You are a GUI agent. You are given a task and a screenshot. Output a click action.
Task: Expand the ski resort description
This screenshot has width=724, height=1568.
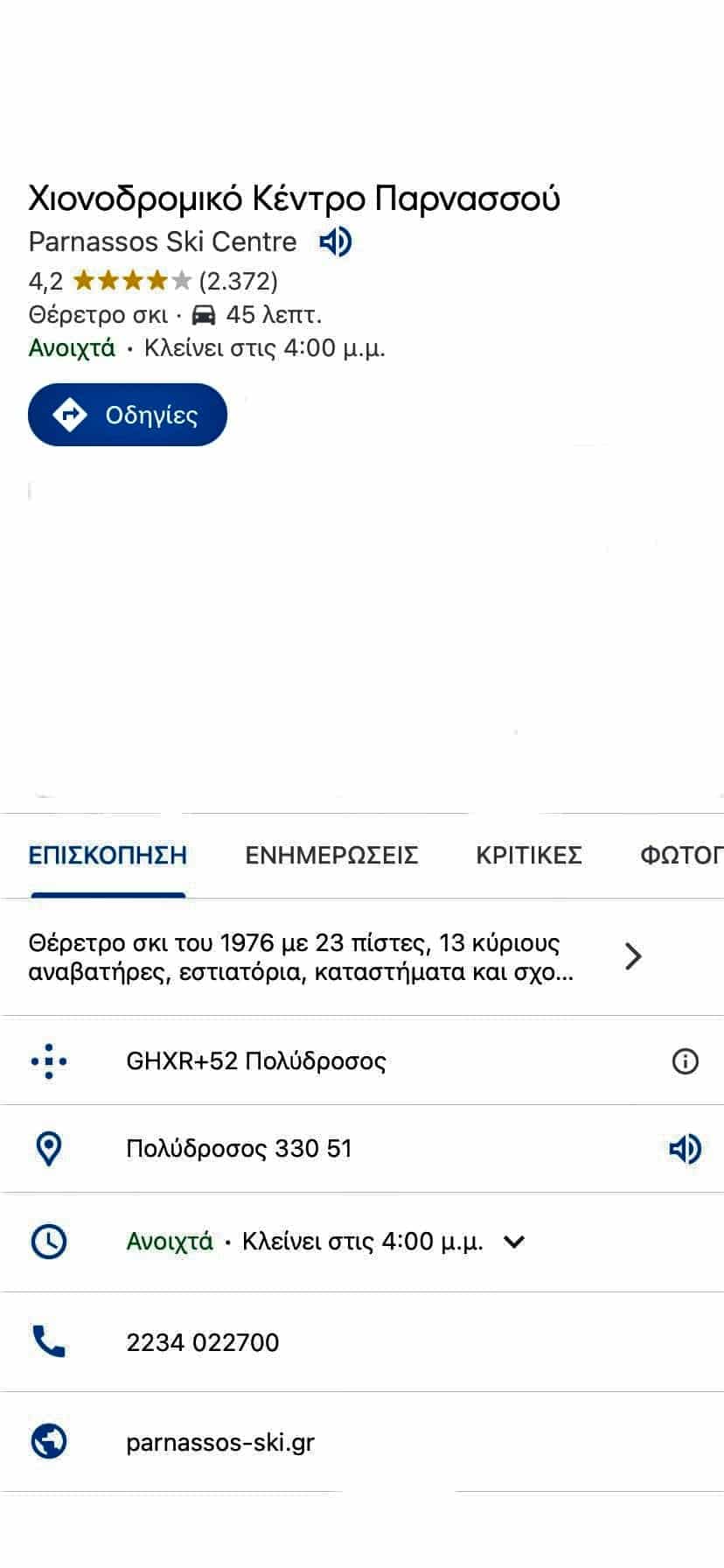[634, 956]
